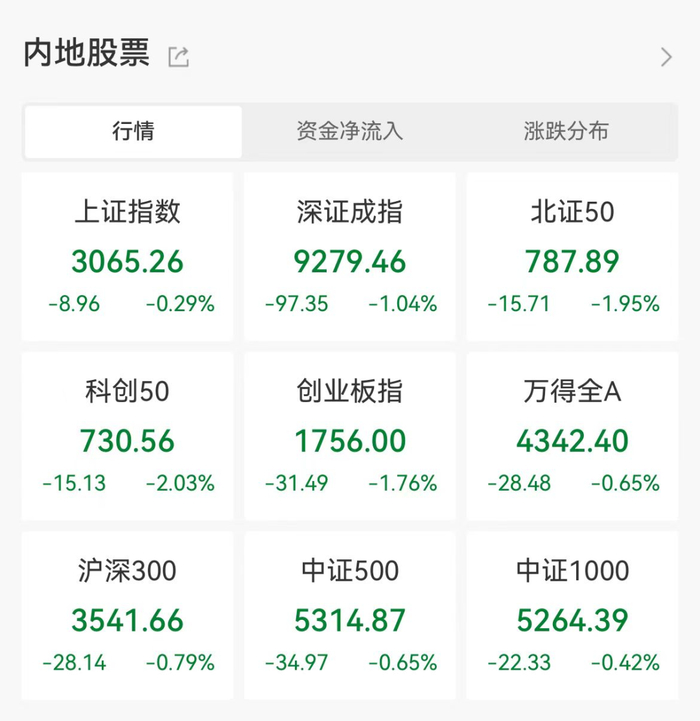The height and width of the screenshot is (721, 700).
Task: Open the 深证成指 index card
Action: [x=350, y=258]
